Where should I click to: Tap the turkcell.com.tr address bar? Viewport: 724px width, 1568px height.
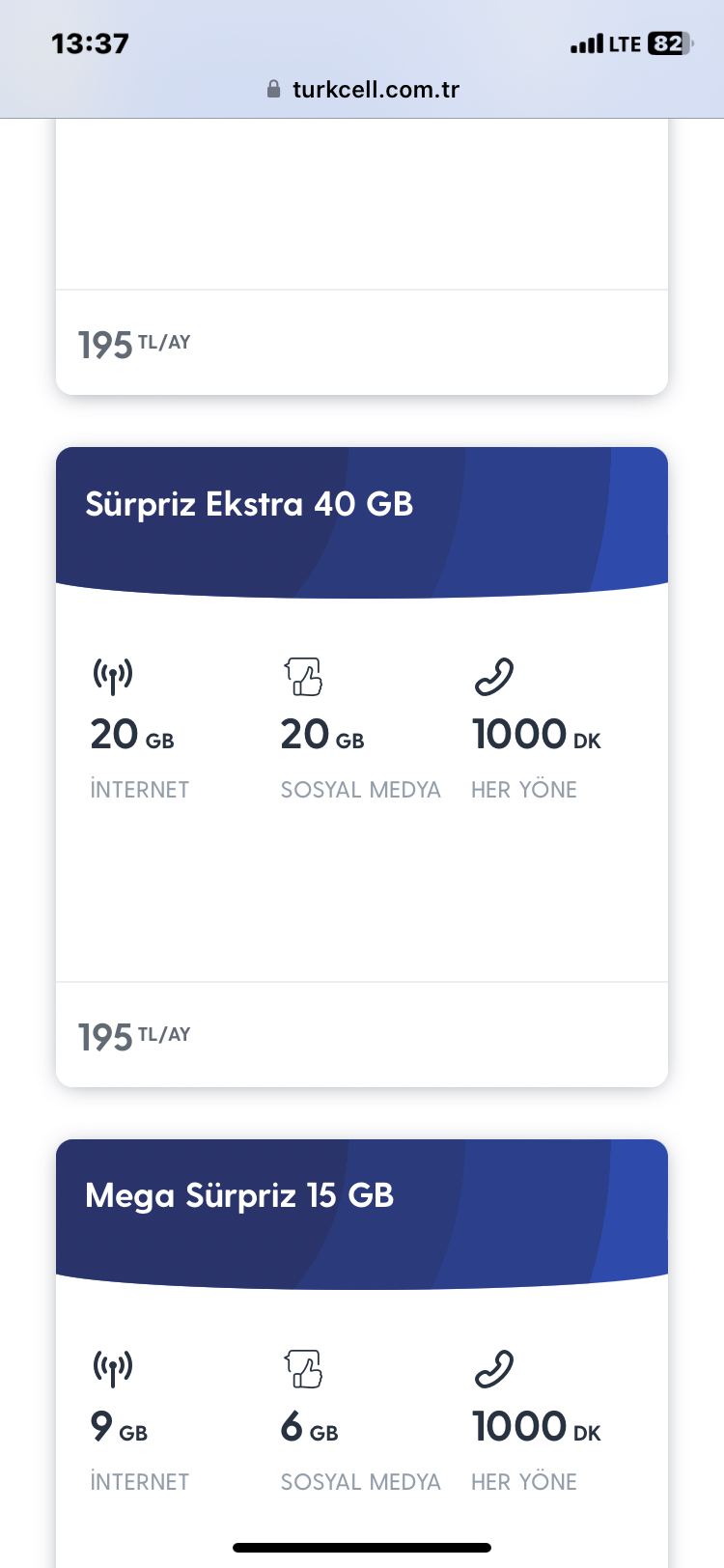click(362, 90)
